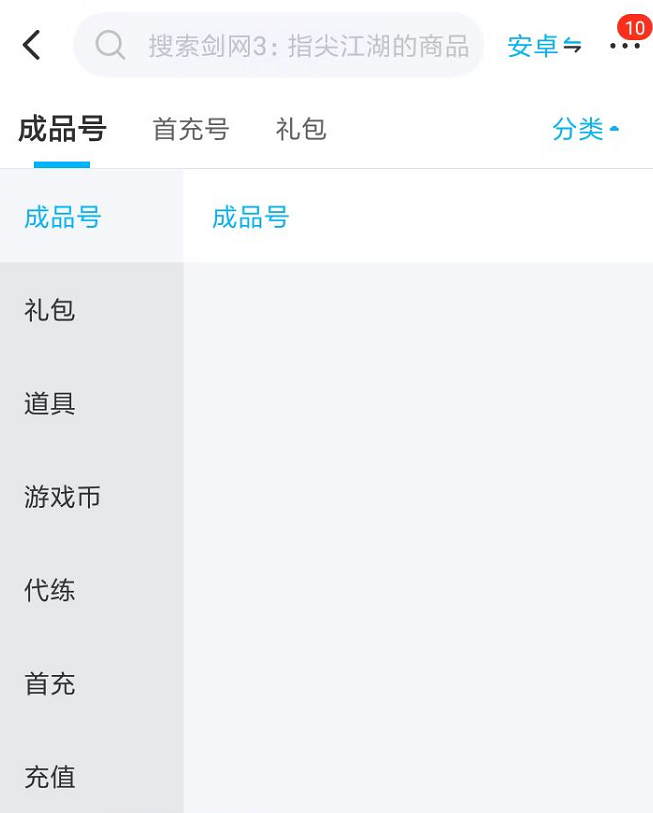Switch to the 礼包 top tab

pyautogui.click(x=301, y=129)
